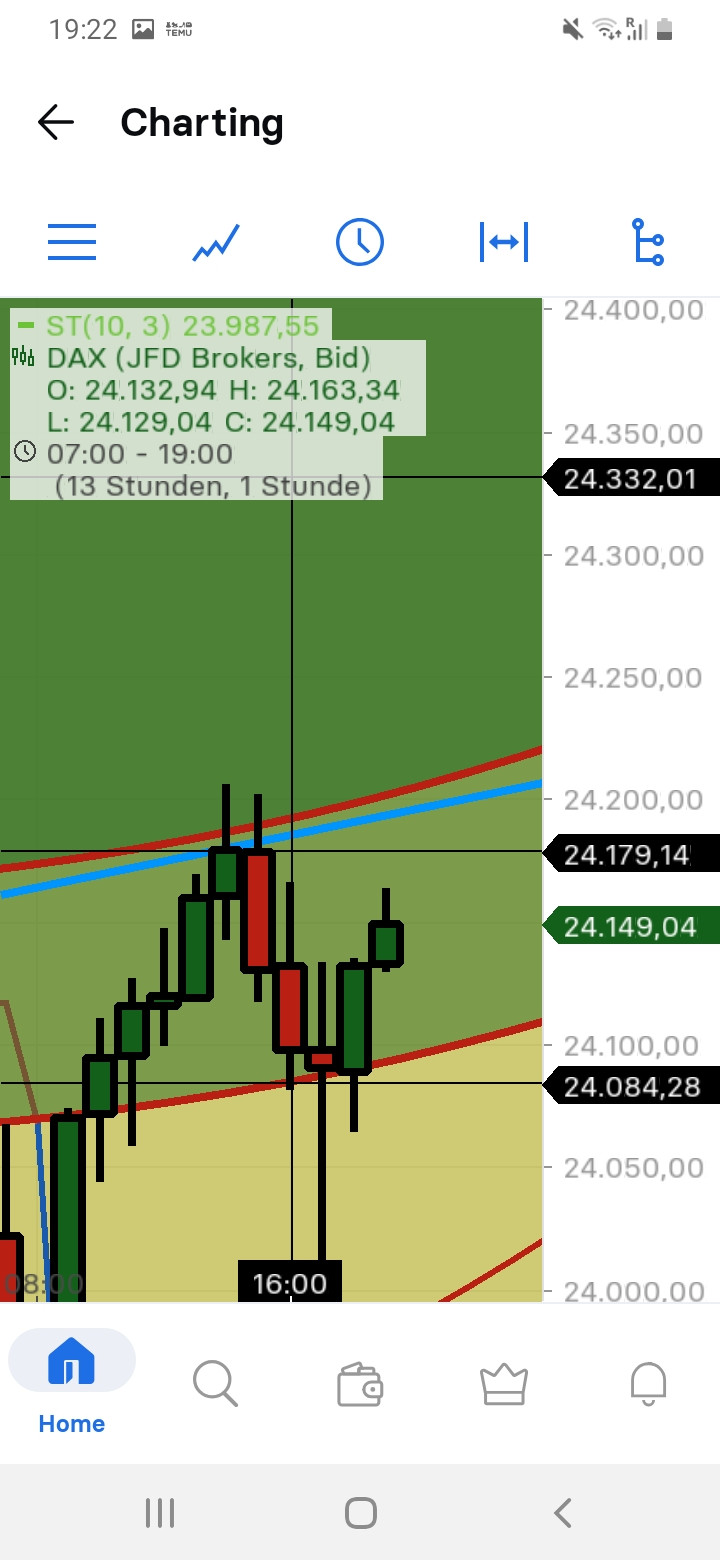Screen dimensions: 720x1560
Task: Open the notifications bell tab
Action: pos(648,1384)
